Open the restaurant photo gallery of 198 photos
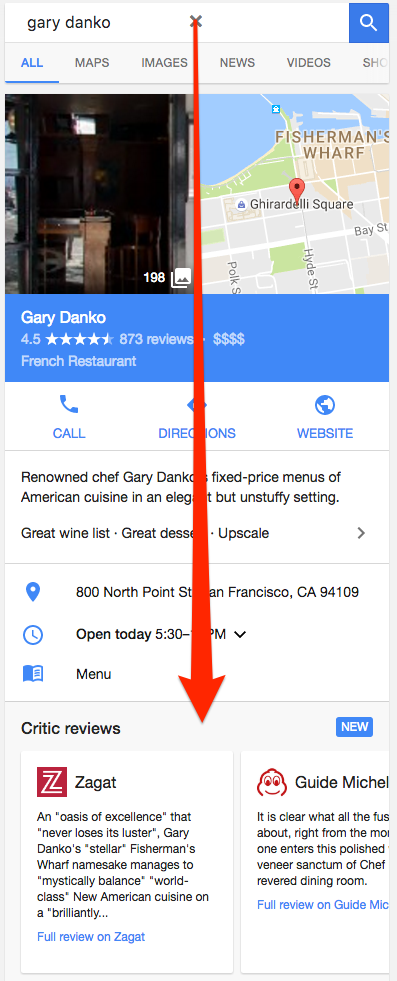This screenshot has height=981, width=397. point(99,194)
